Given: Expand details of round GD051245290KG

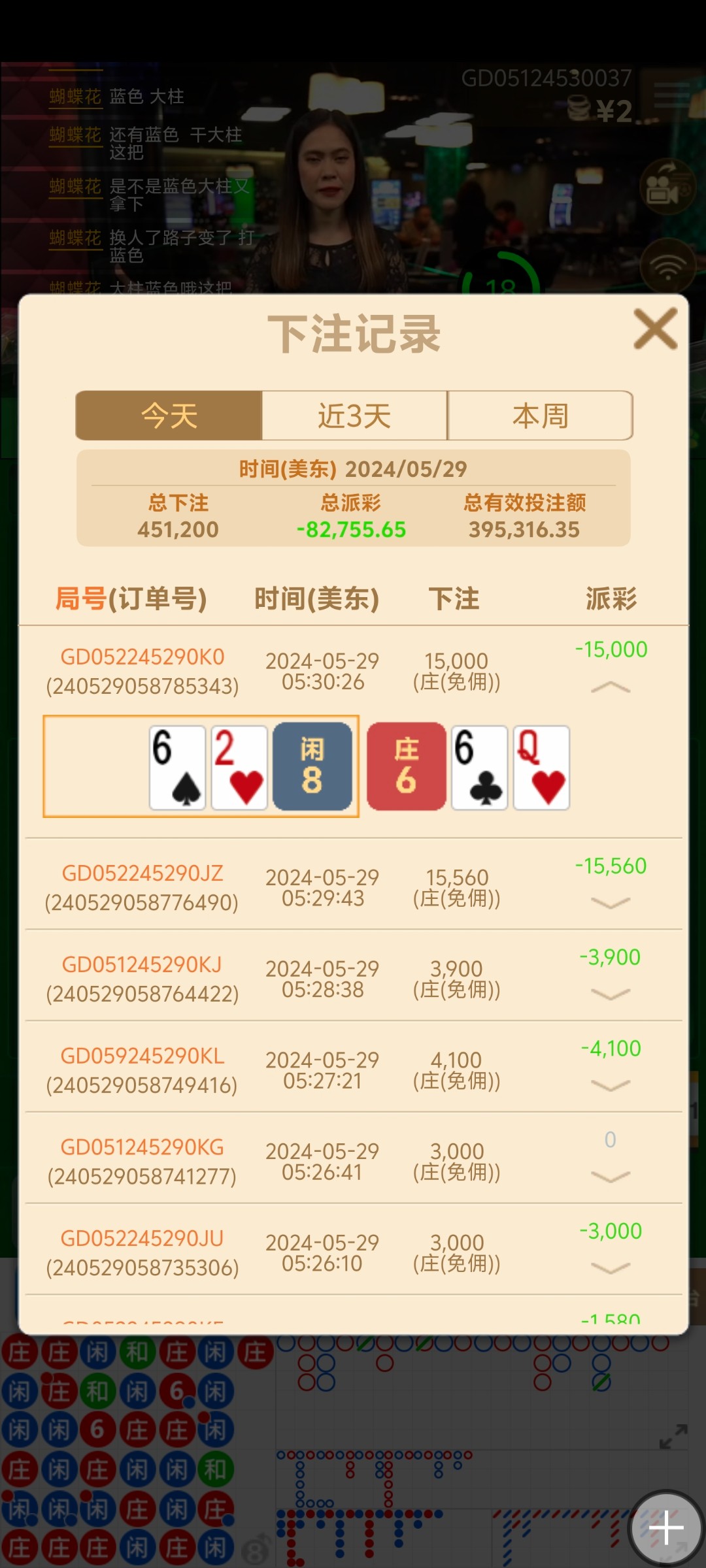Looking at the screenshot, I should pyautogui.click(x=610, y=1177).
